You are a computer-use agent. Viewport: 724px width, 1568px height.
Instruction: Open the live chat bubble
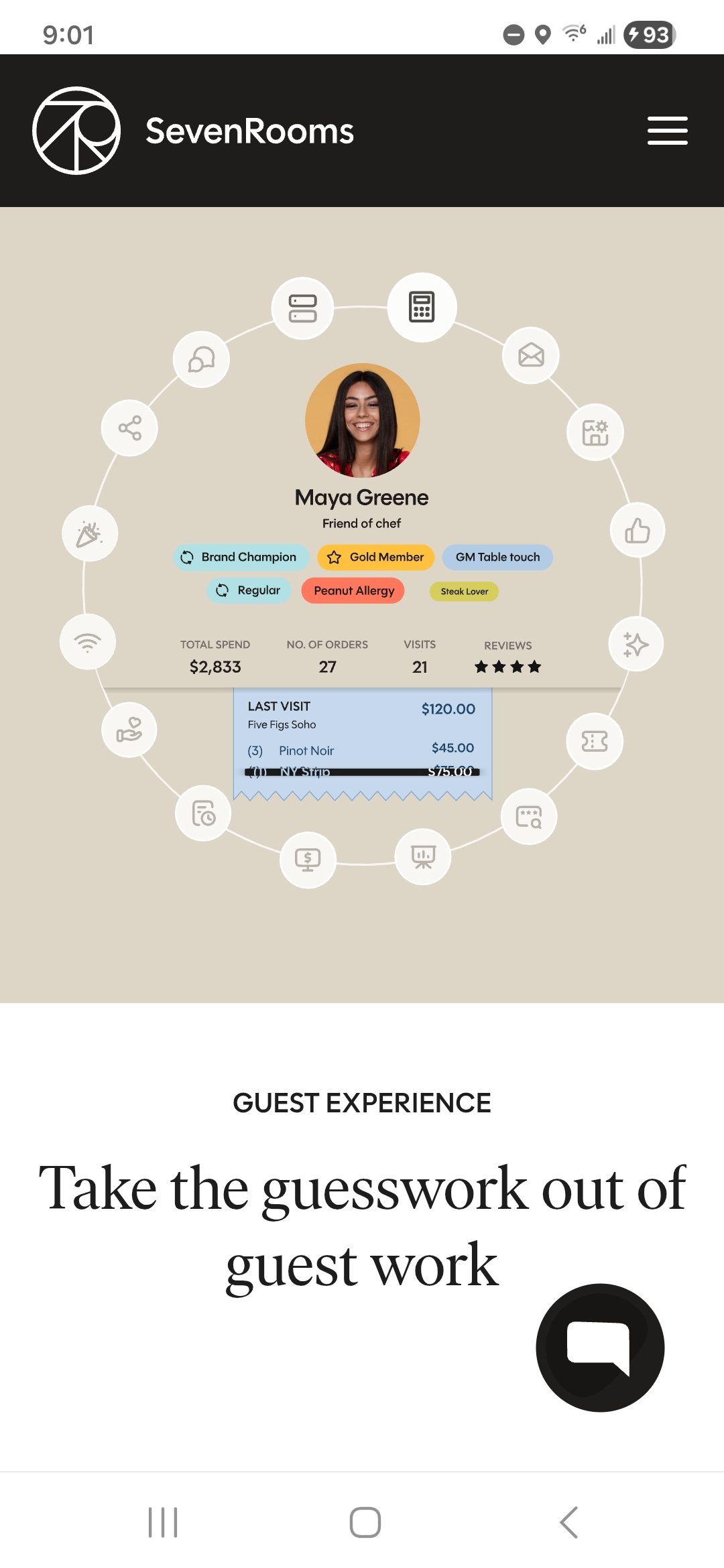tap(600, 1348)
